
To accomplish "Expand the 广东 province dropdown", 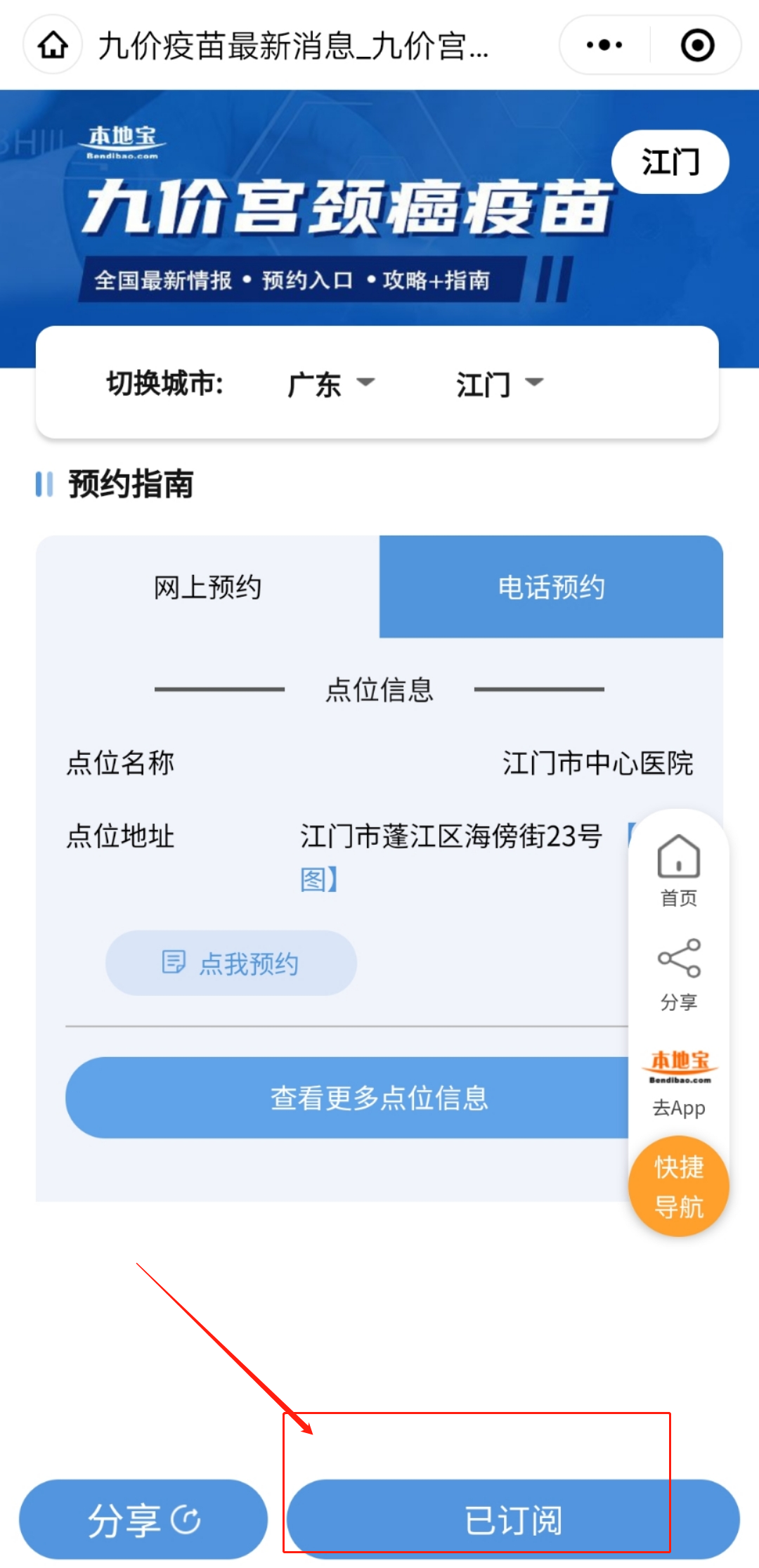I will click(x=330, y=384).
